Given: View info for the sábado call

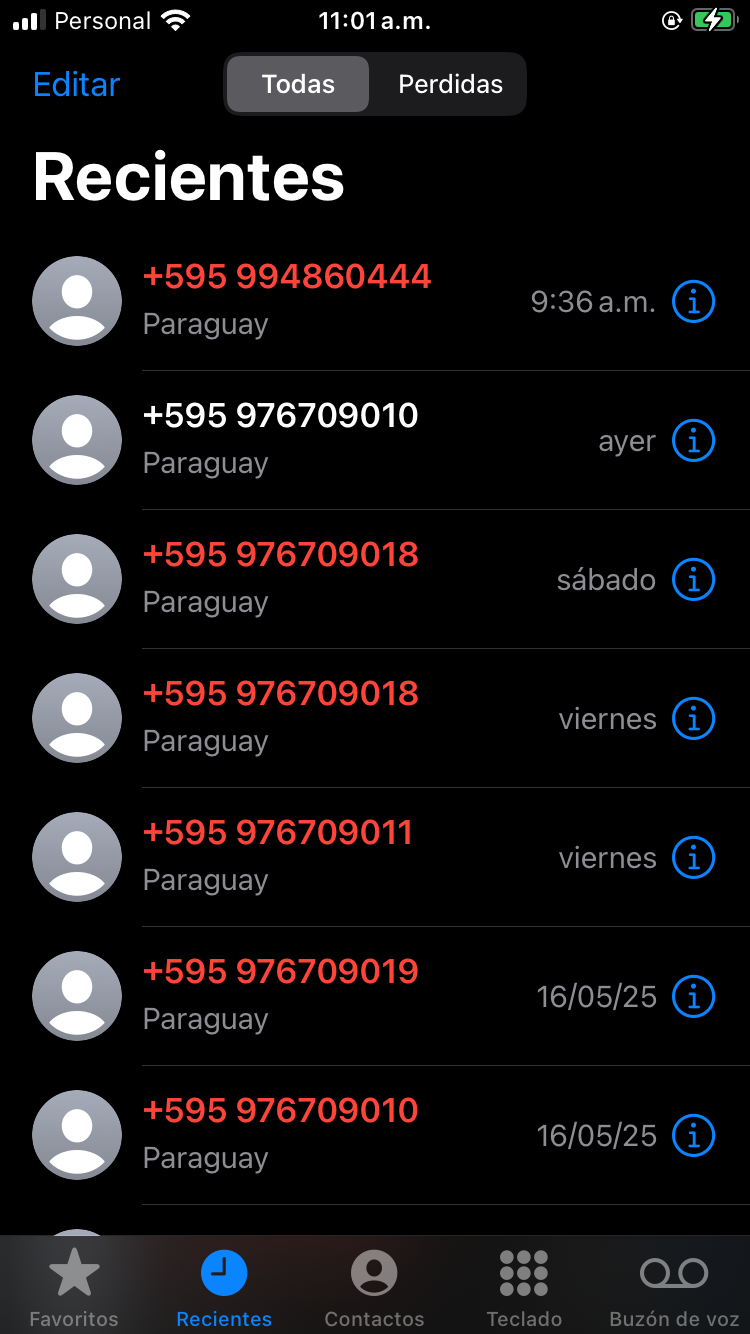Looking at the screenshot, I should (x=693, y=579).
